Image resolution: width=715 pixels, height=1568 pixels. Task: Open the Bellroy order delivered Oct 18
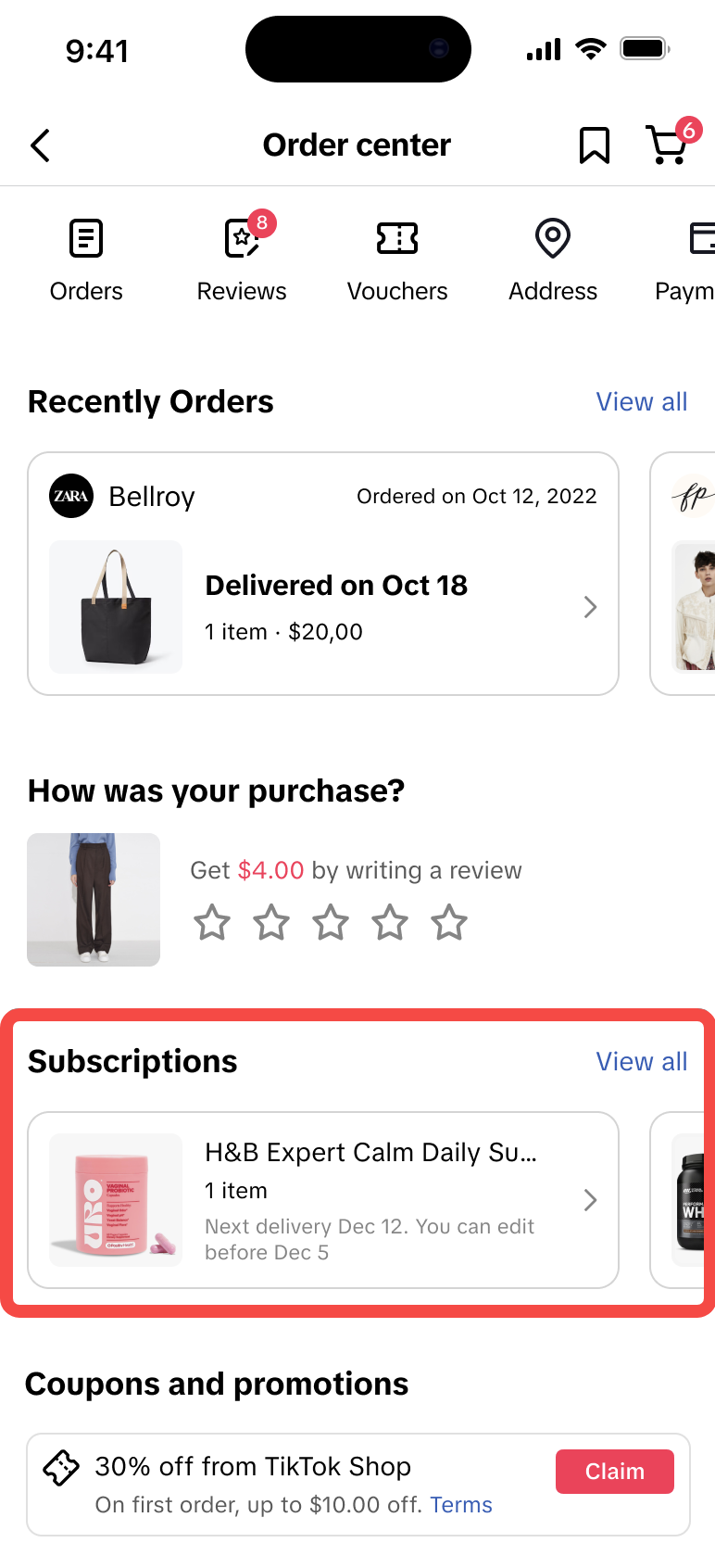[323, 574]
